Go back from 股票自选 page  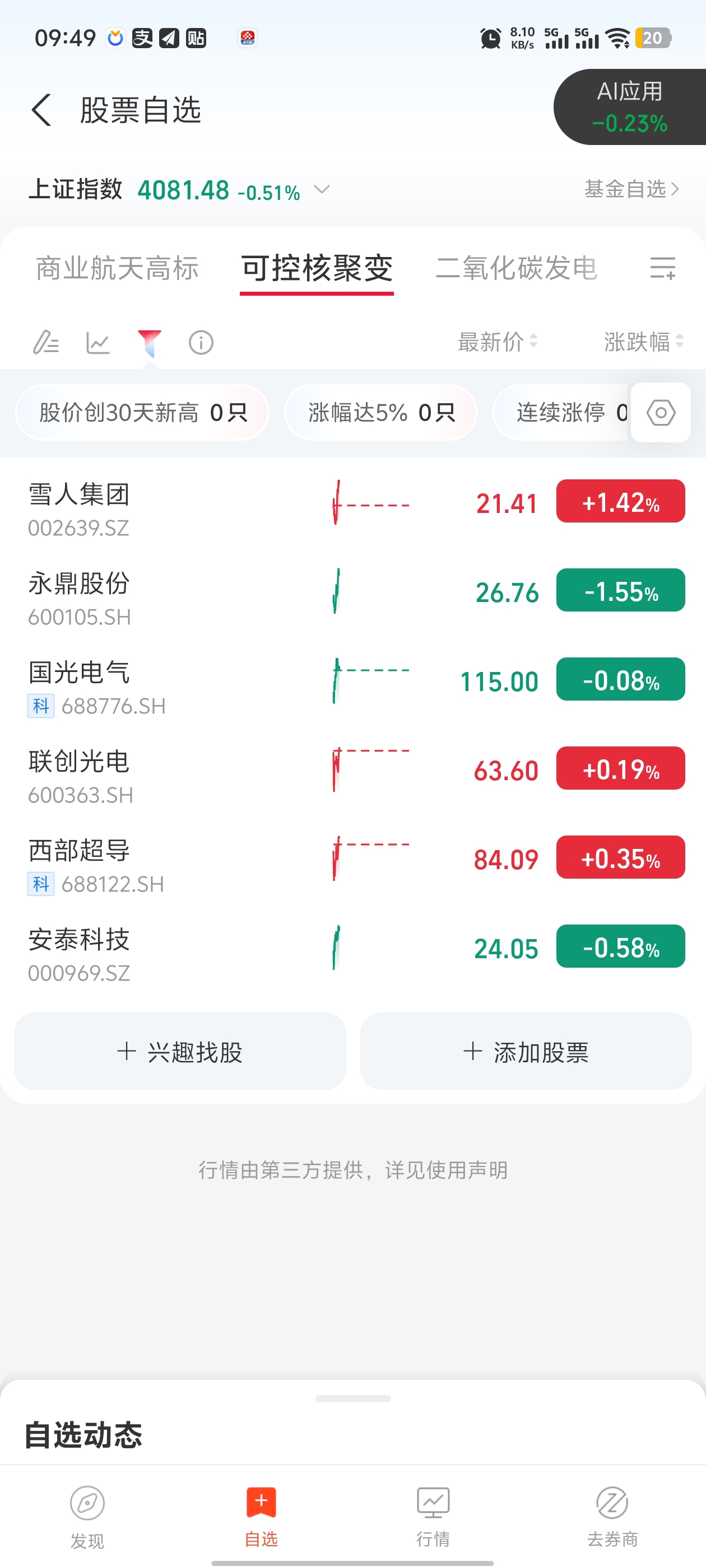coord(41,110)
